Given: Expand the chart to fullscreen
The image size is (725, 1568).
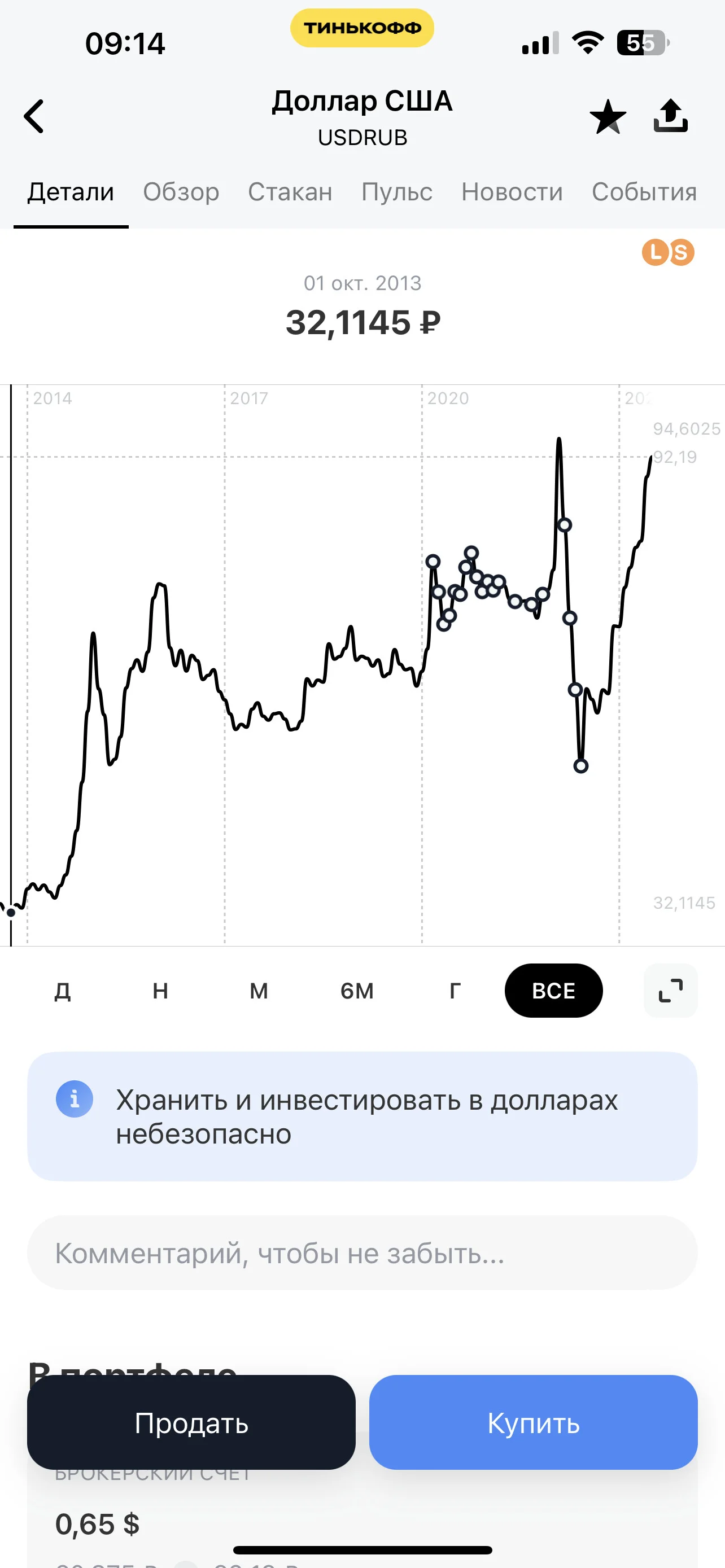Looking at the screenshot, I should [670, 991].
